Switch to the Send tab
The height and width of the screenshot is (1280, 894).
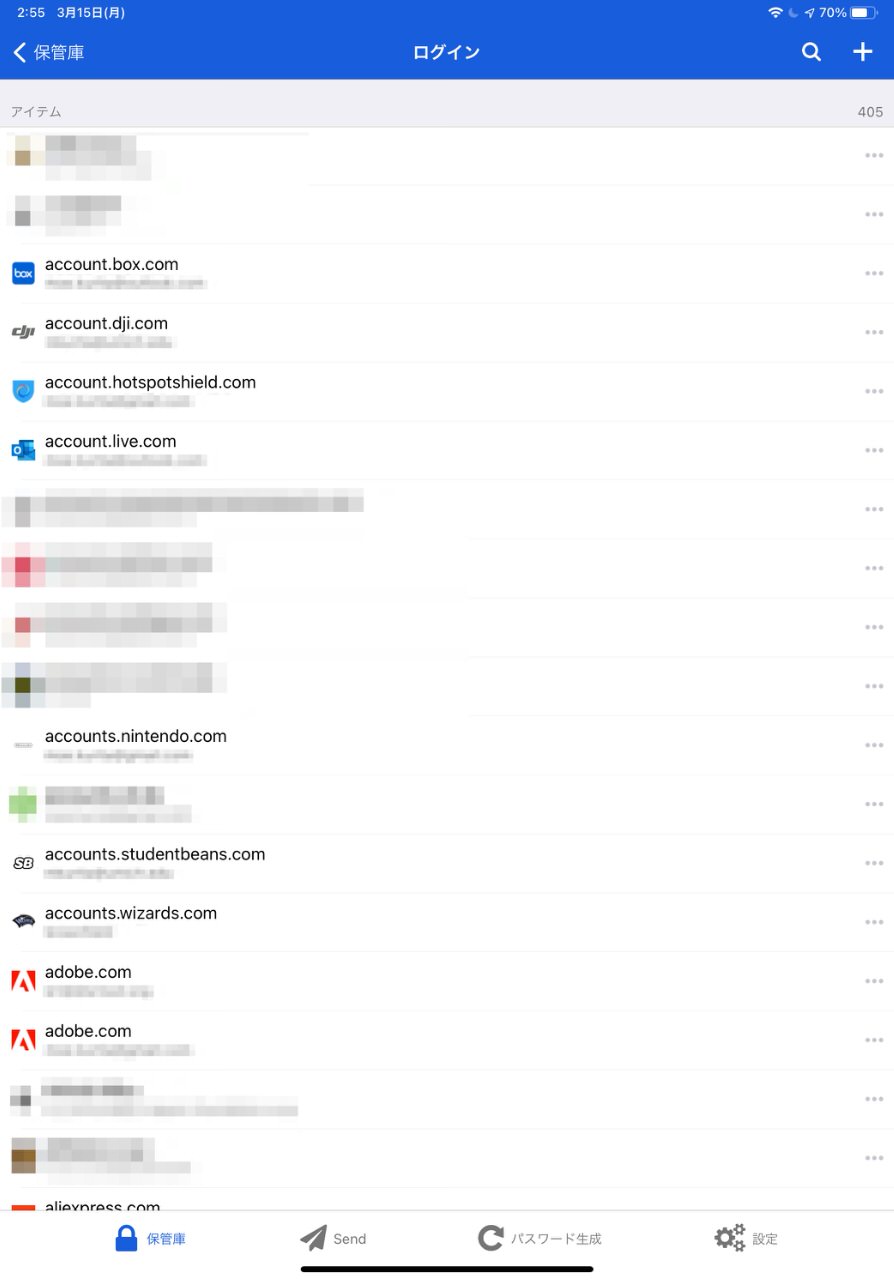coord(333,1238)
